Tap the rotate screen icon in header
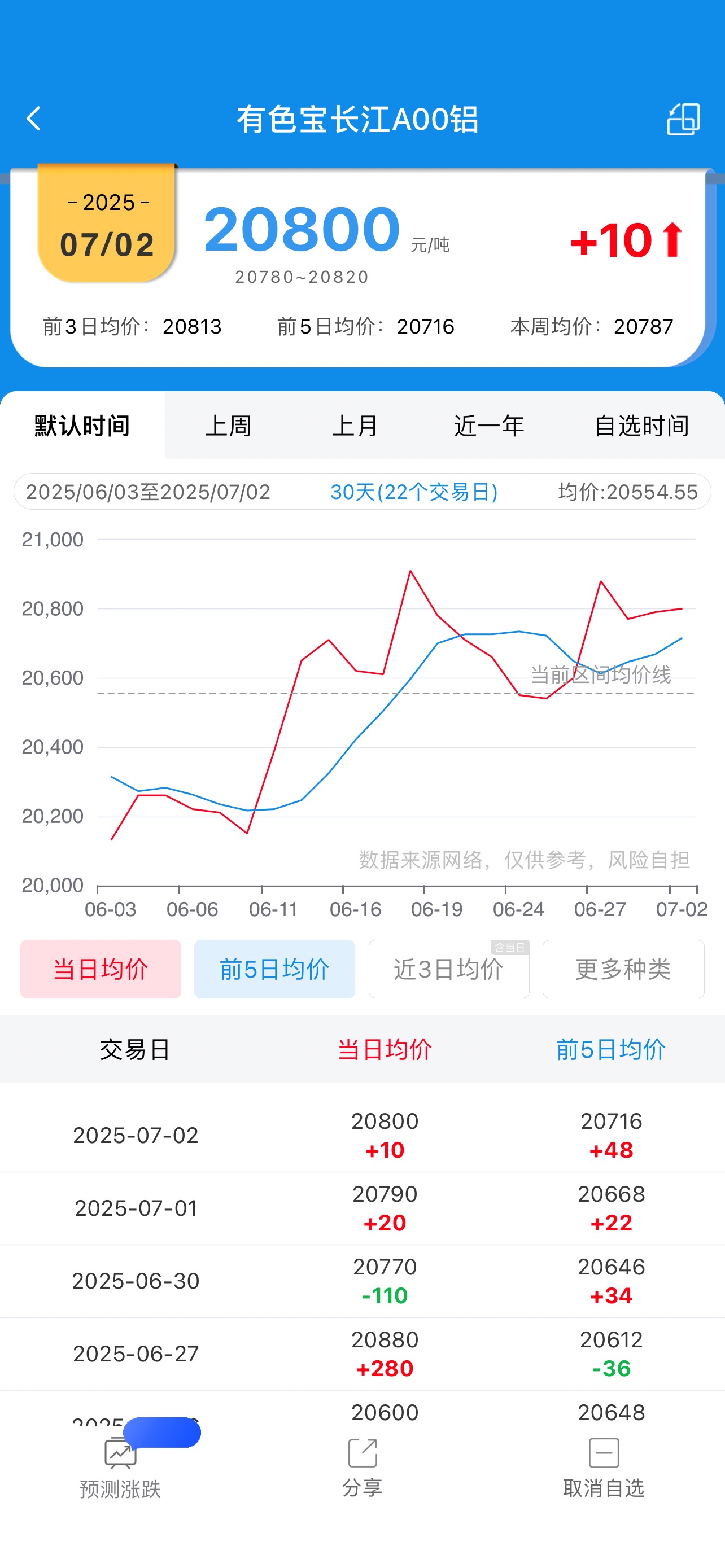725x1568 pixels. (x=683, y=119)
